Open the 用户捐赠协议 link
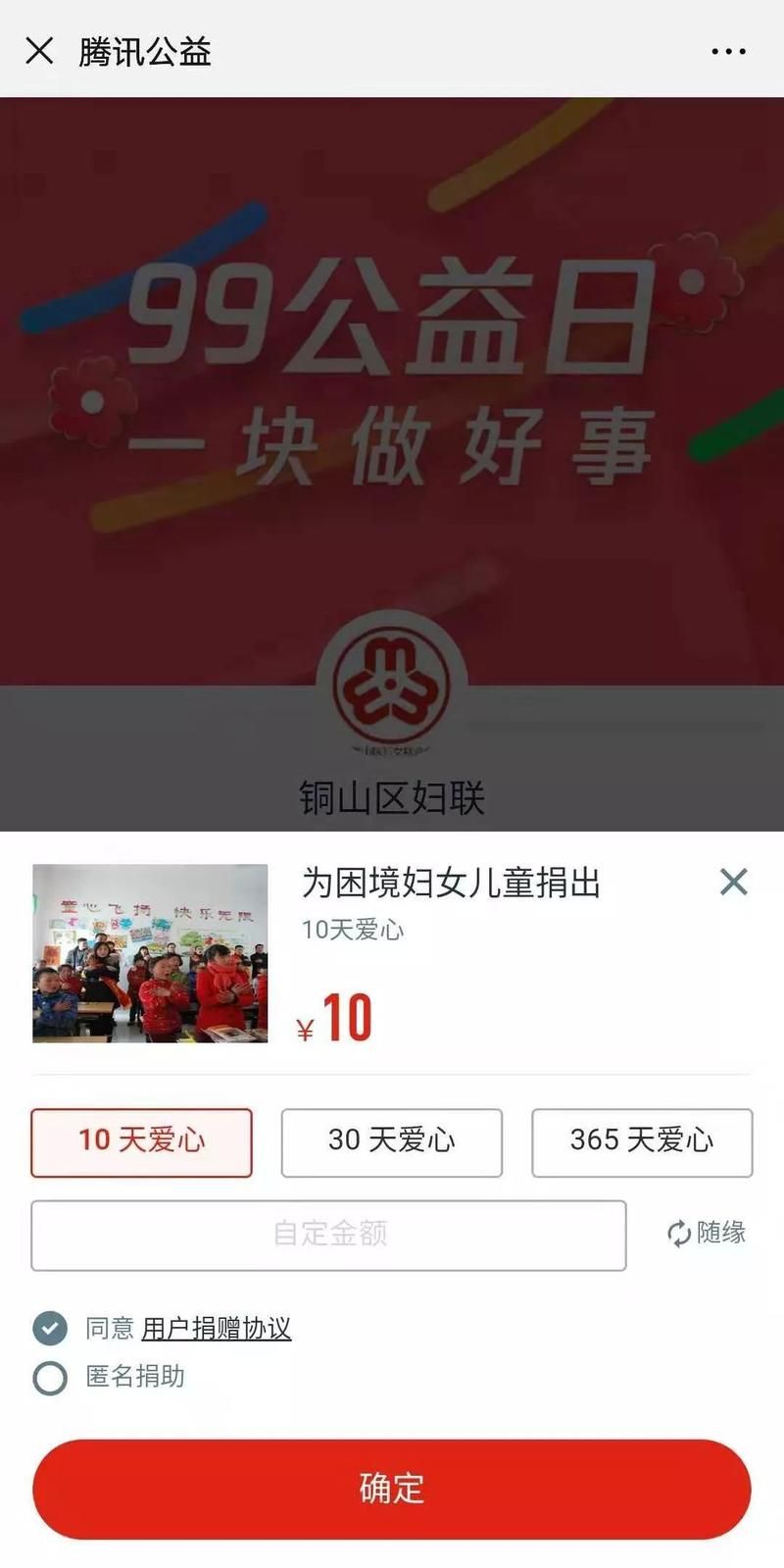 (x=216, y=1329)
